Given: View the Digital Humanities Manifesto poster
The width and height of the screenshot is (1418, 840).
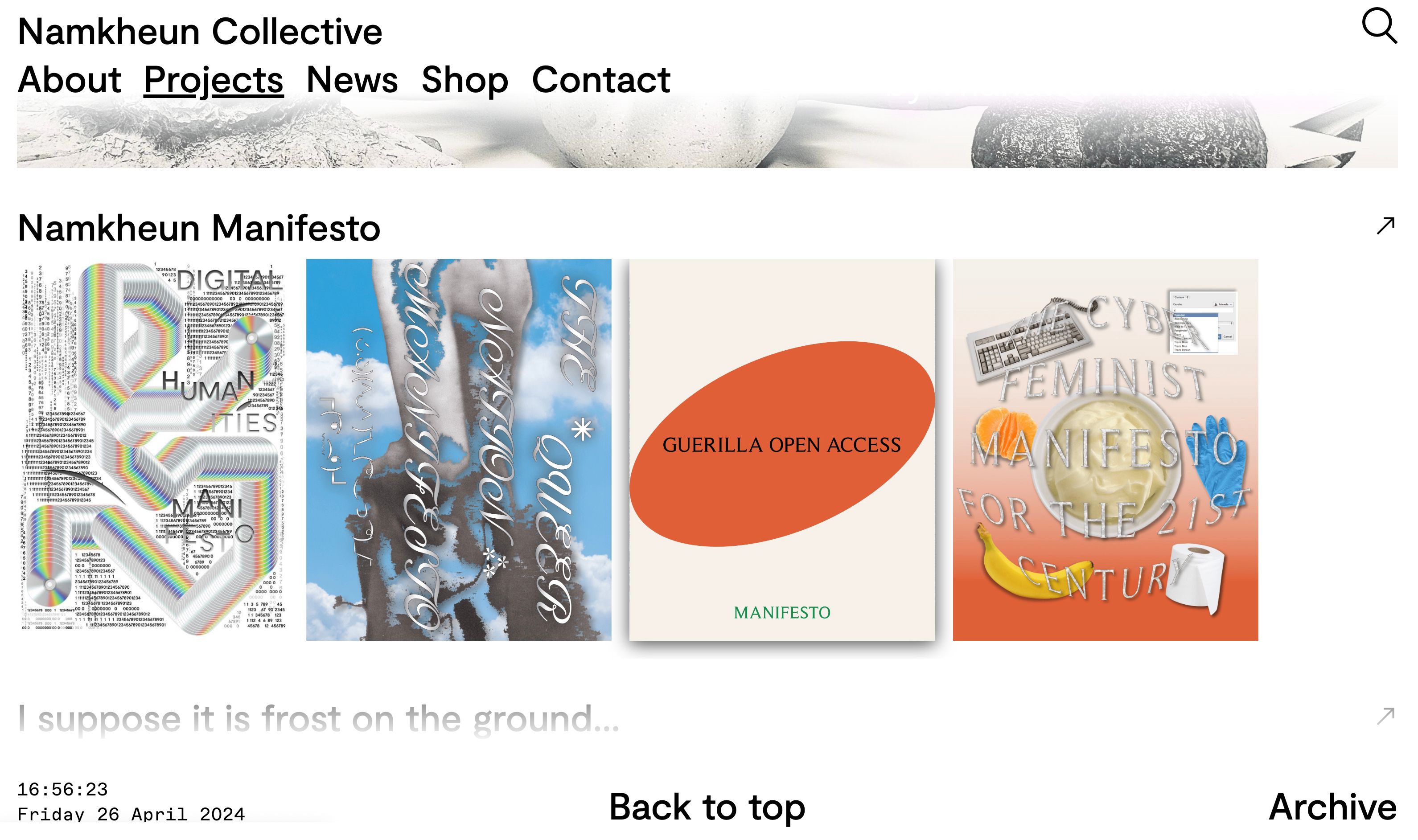Looking at the screenshot, I should [x=153, y=450].
